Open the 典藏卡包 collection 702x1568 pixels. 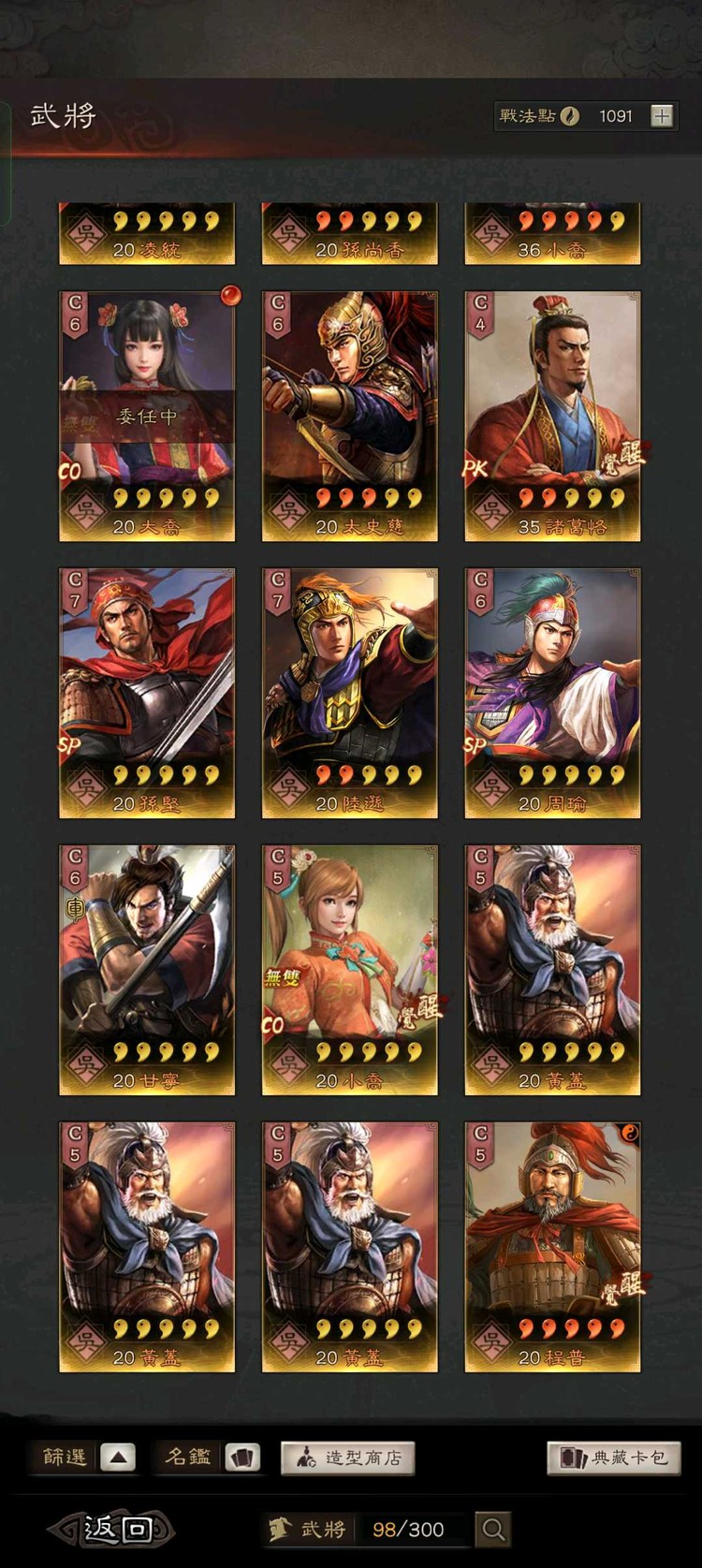[613, 1458]
